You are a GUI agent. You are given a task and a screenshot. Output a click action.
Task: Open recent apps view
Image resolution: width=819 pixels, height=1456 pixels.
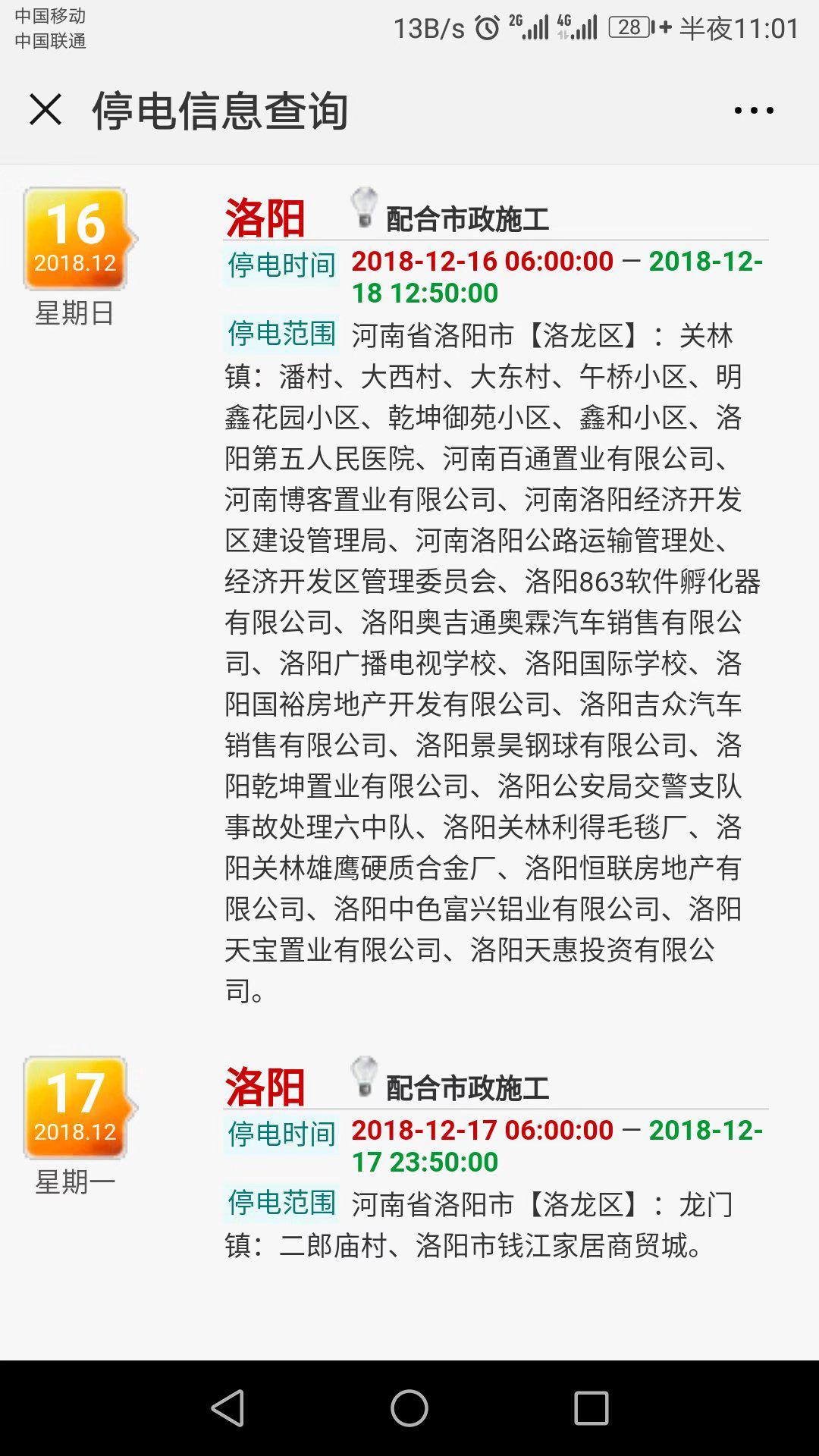[x=591, y=1409]
